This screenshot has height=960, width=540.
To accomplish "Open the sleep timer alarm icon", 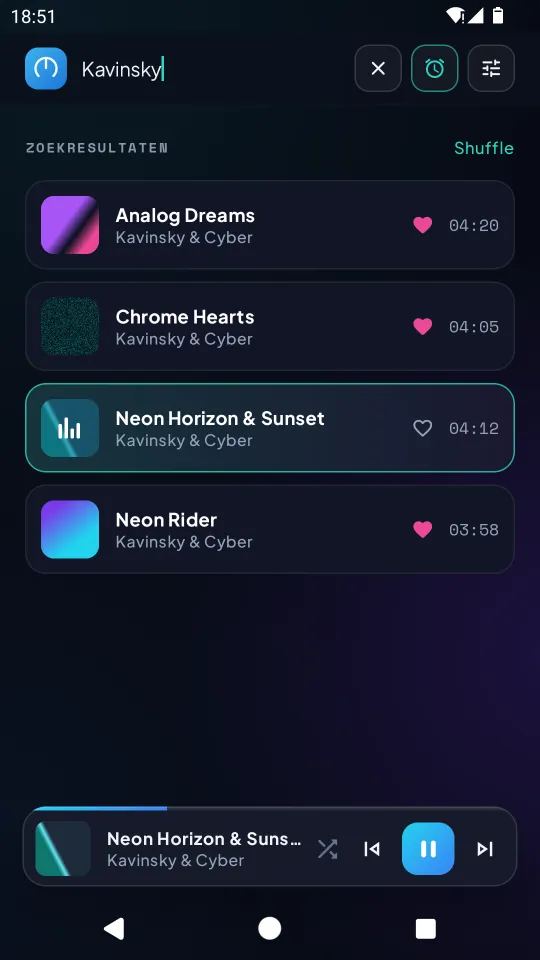I will [435, 69].
